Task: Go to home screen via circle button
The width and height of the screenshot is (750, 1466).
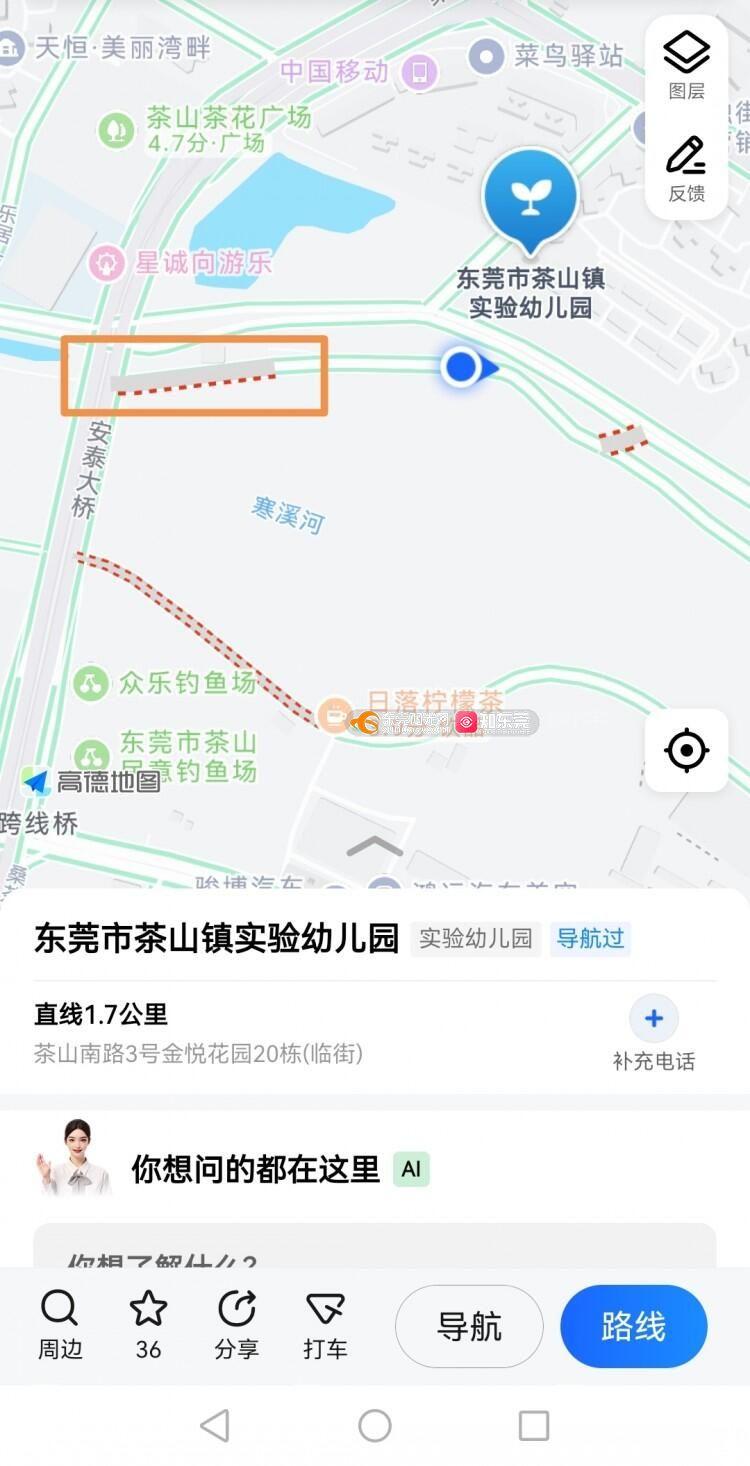Action: [375, 1425]
